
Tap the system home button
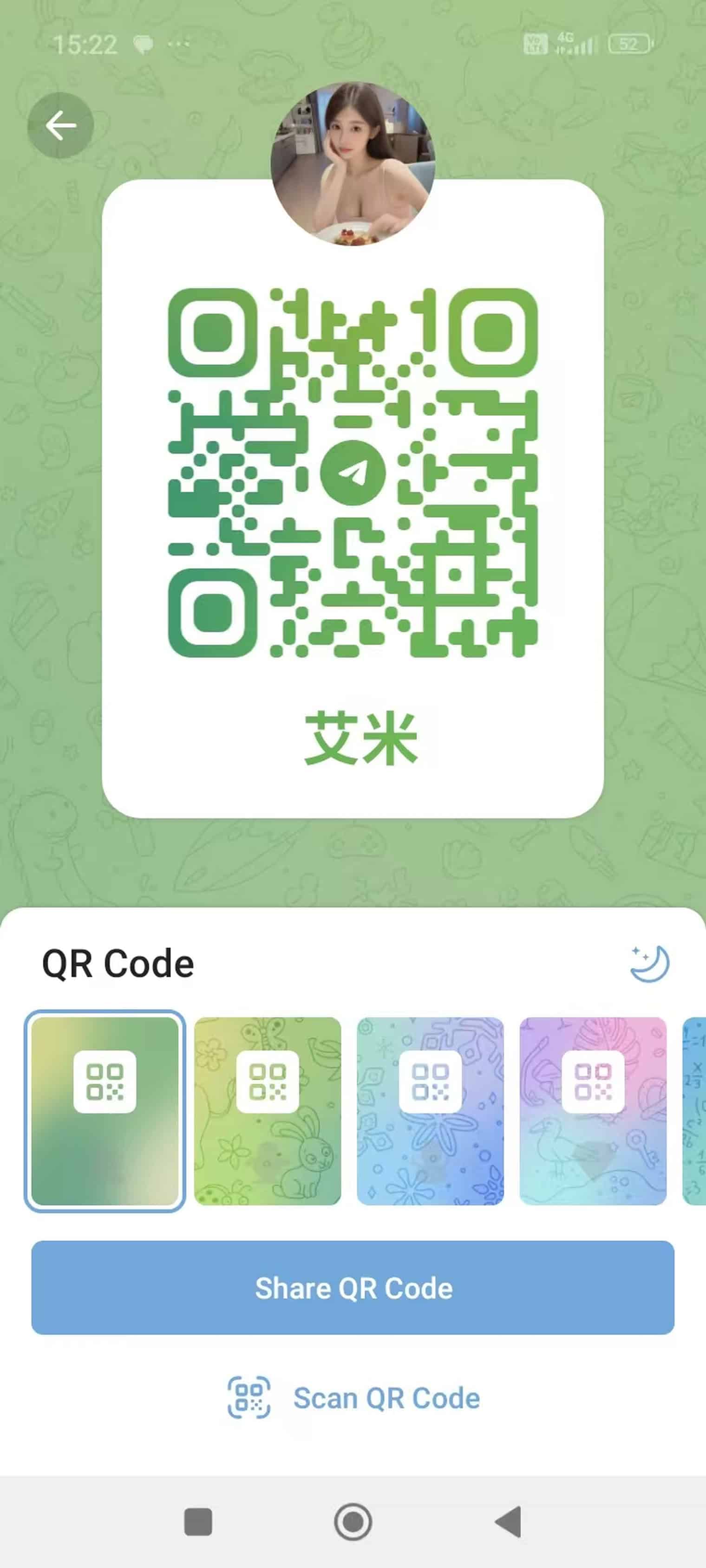pos(353,1522)
